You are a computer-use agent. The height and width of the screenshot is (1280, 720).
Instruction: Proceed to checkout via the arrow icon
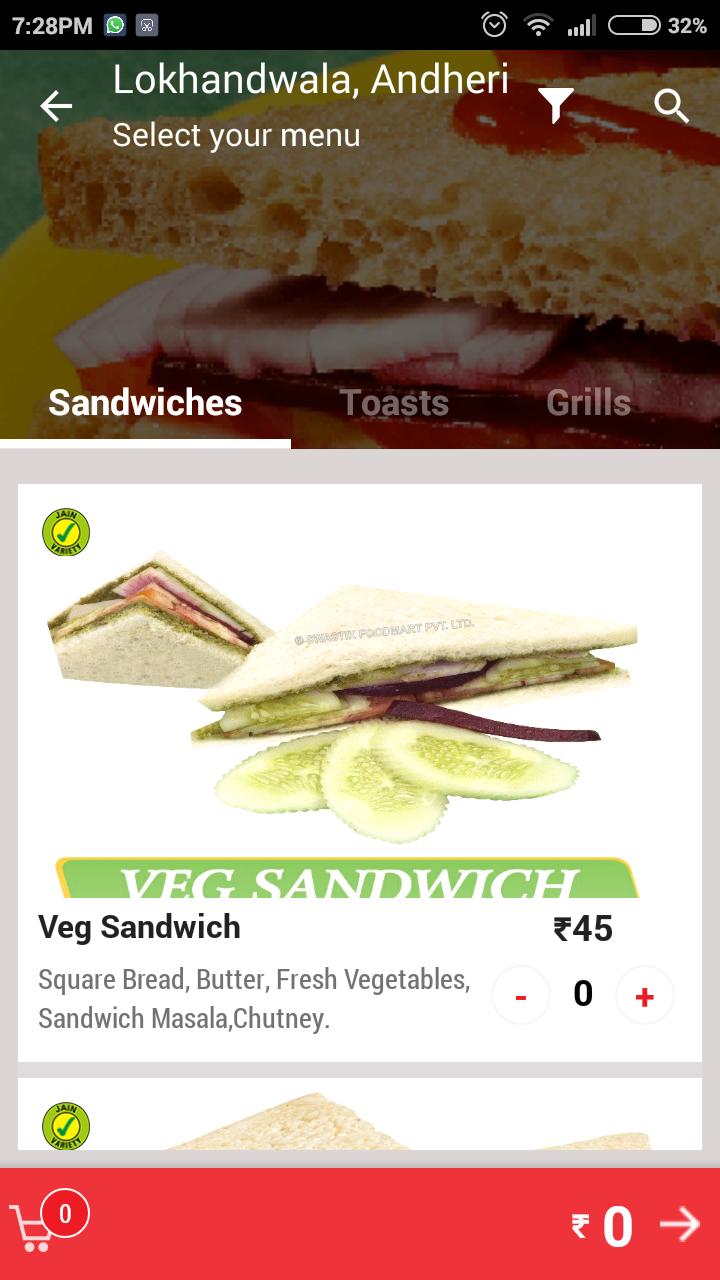[679, 1222]
